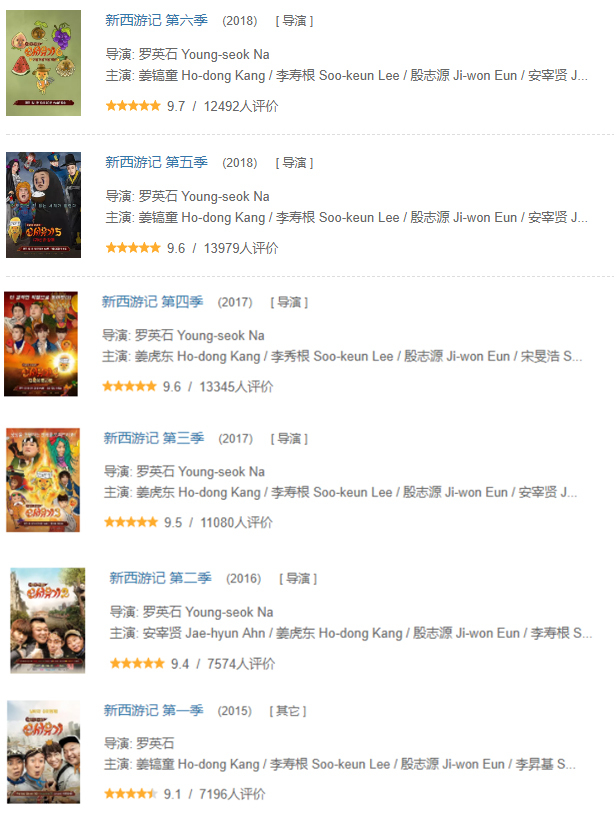View 新西游记 第四季 details

(152, 301)
